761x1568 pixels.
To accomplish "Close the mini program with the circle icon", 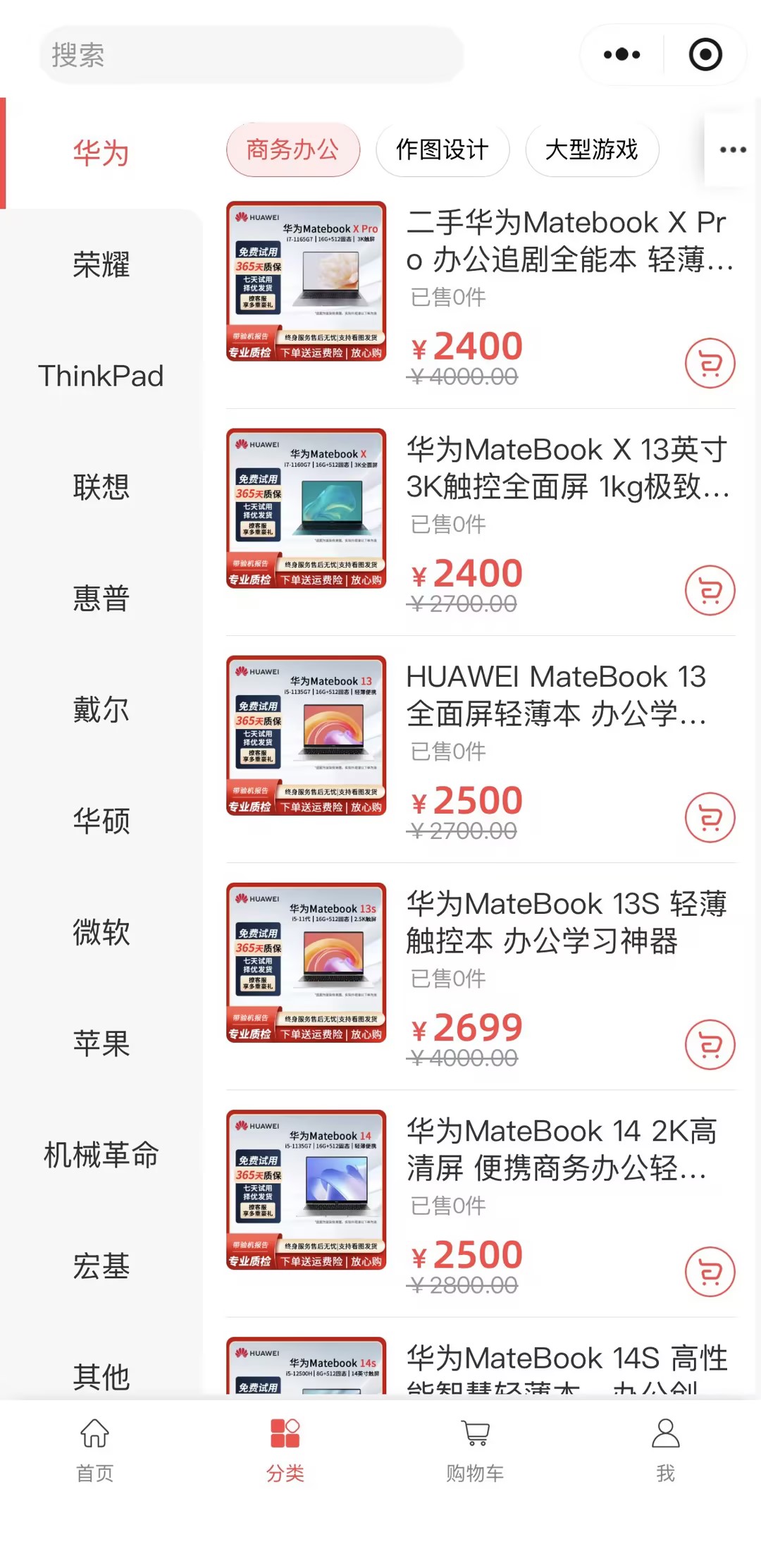I will (x=705, y=54).
